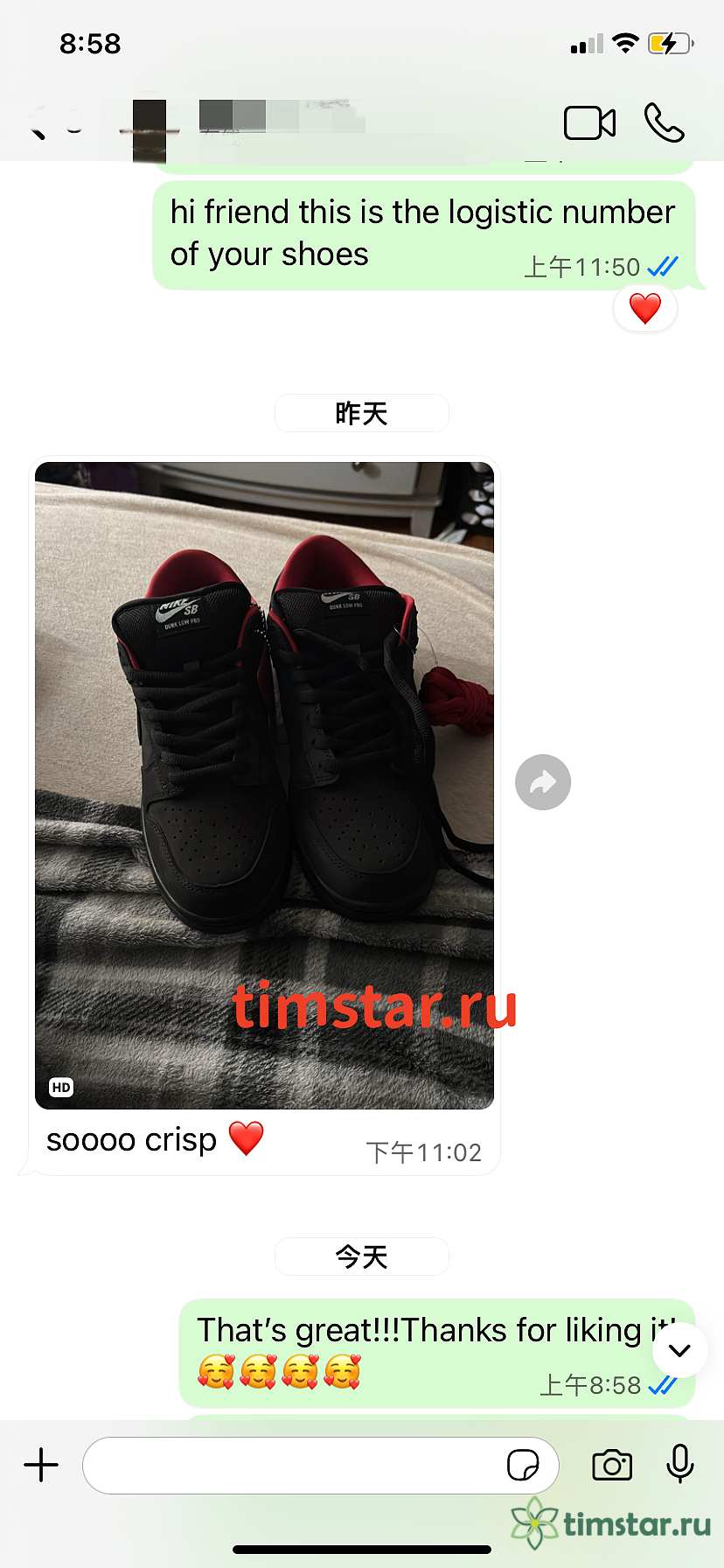Open the camera to take a photo
The height and width of the screenshot is (1568, 724).
[612, 1465]
